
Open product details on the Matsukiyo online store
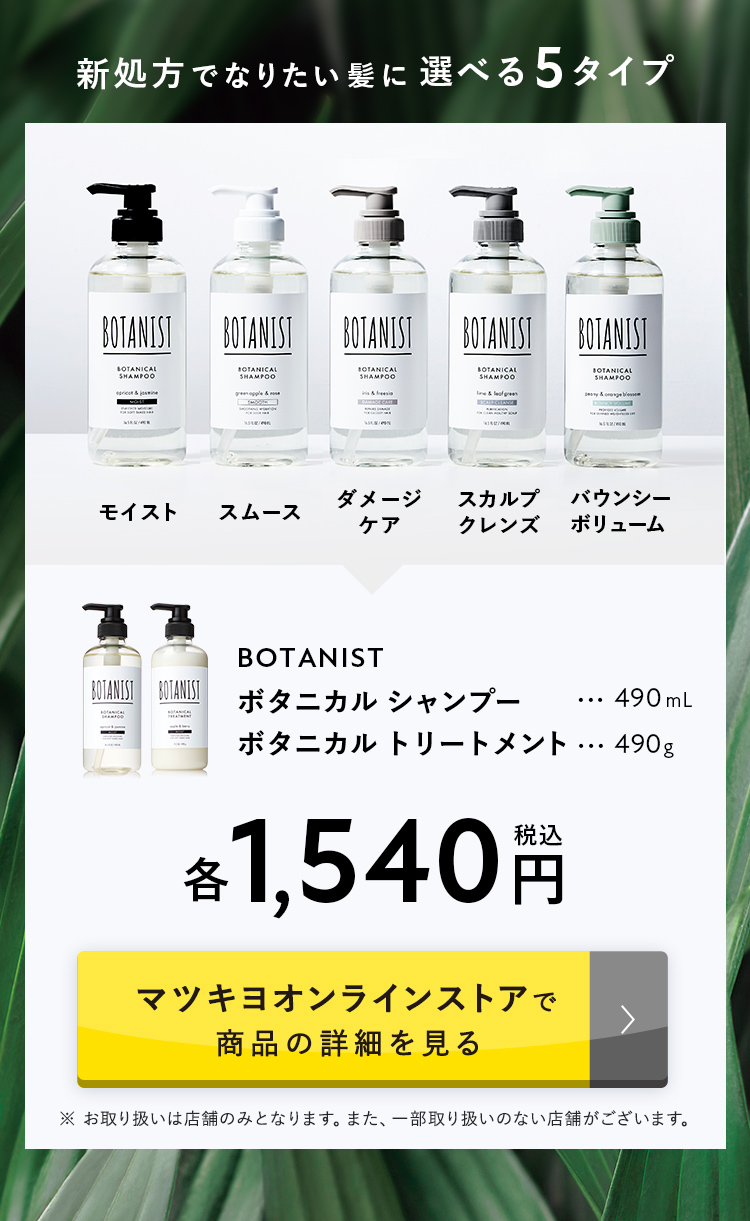tap(372, 1019)
